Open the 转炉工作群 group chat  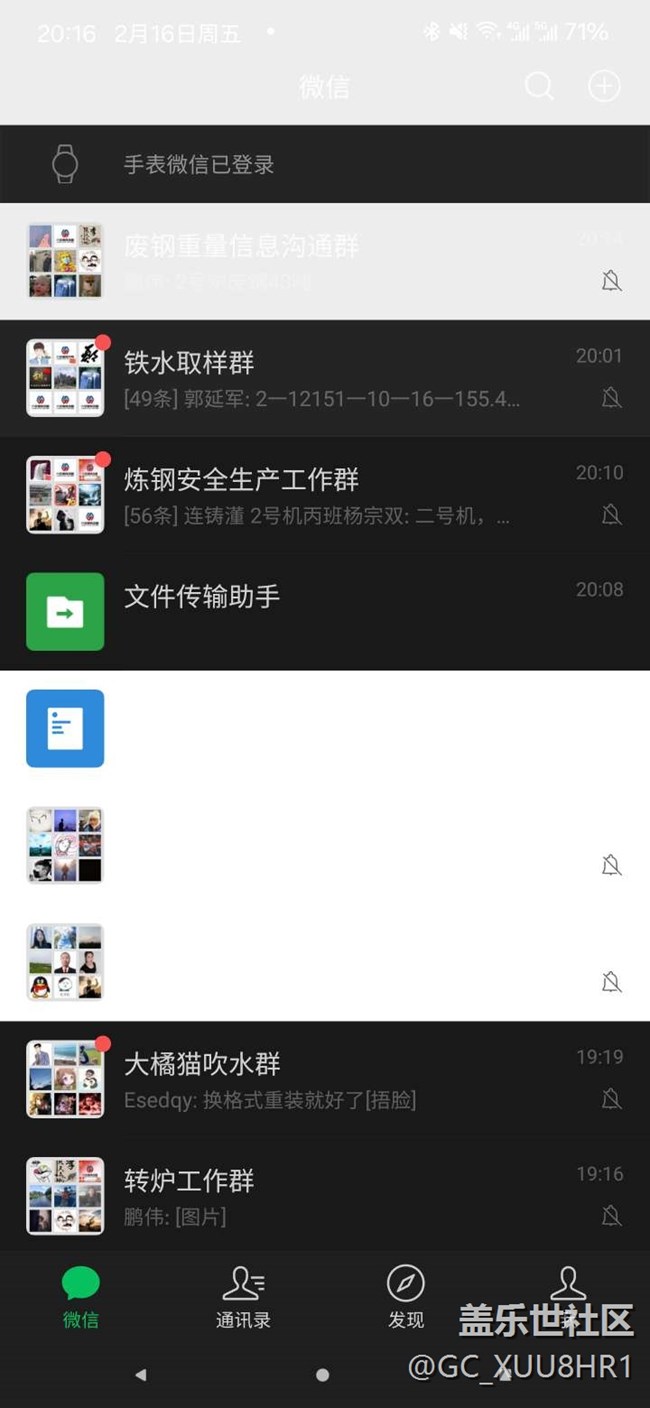325,1196
